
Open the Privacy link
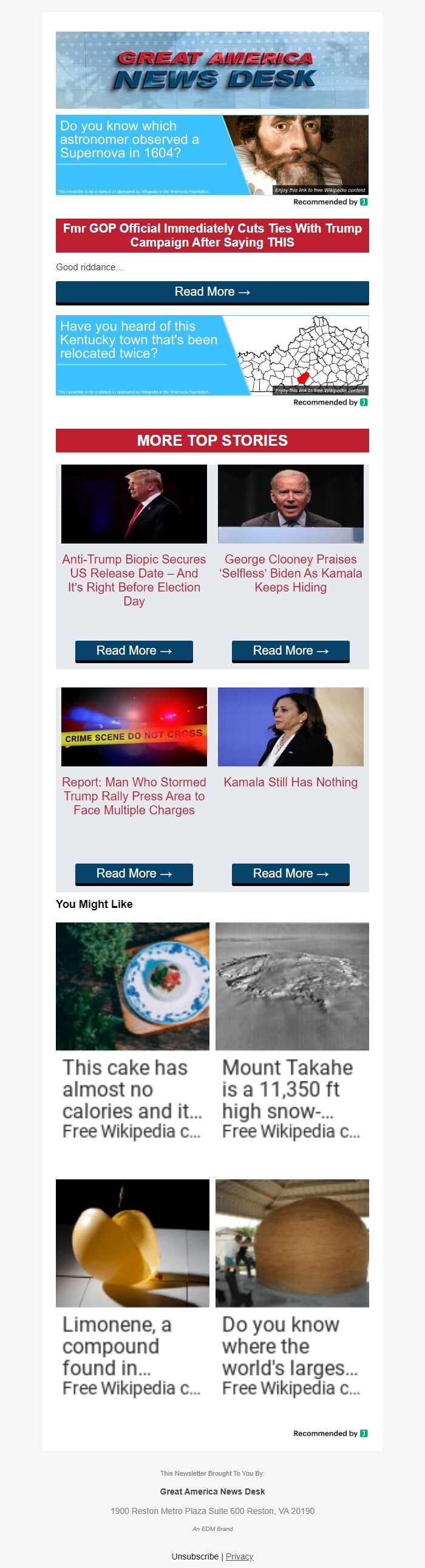239,1556
